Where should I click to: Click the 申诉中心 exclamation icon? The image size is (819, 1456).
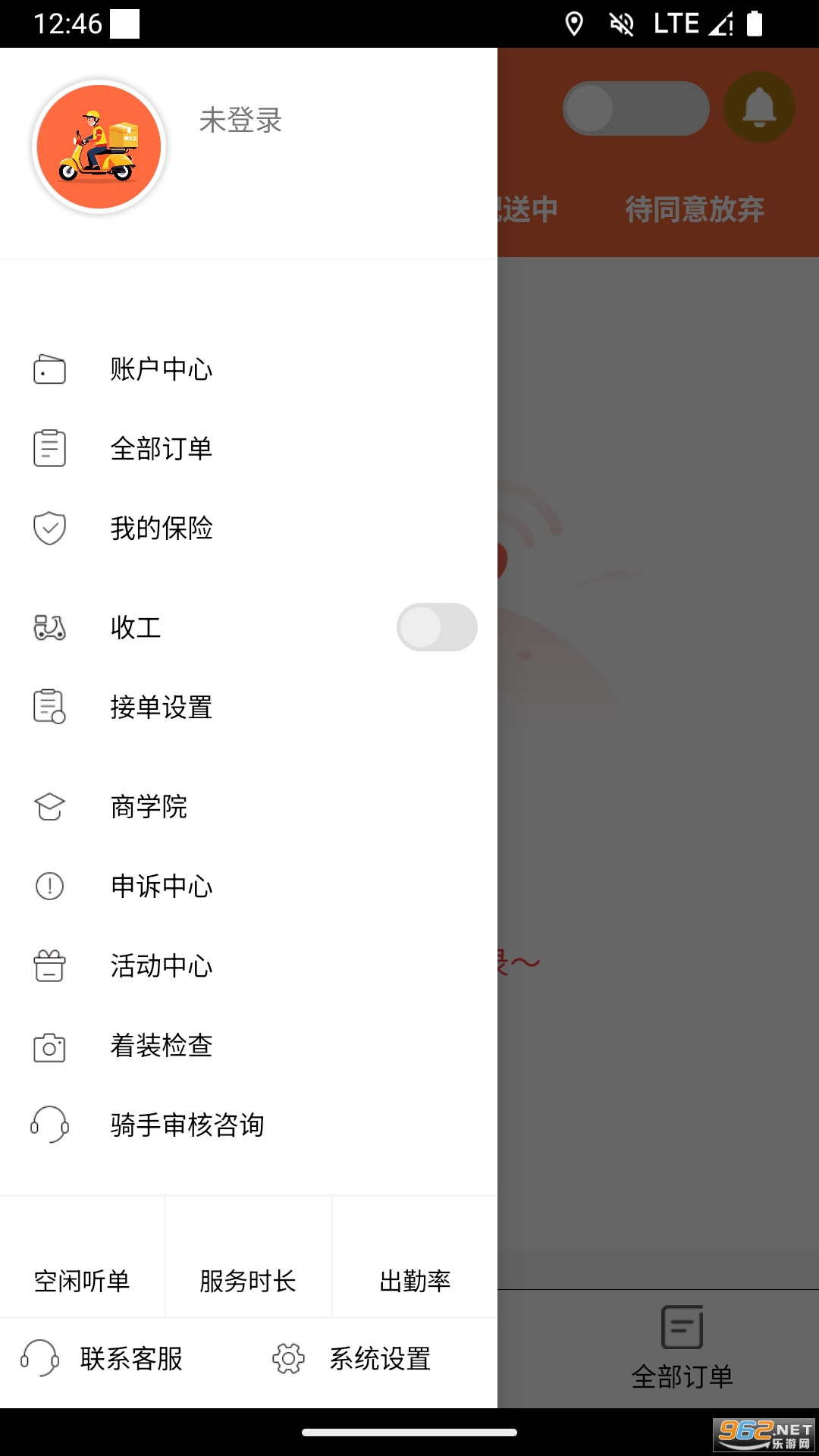[49, 886]
